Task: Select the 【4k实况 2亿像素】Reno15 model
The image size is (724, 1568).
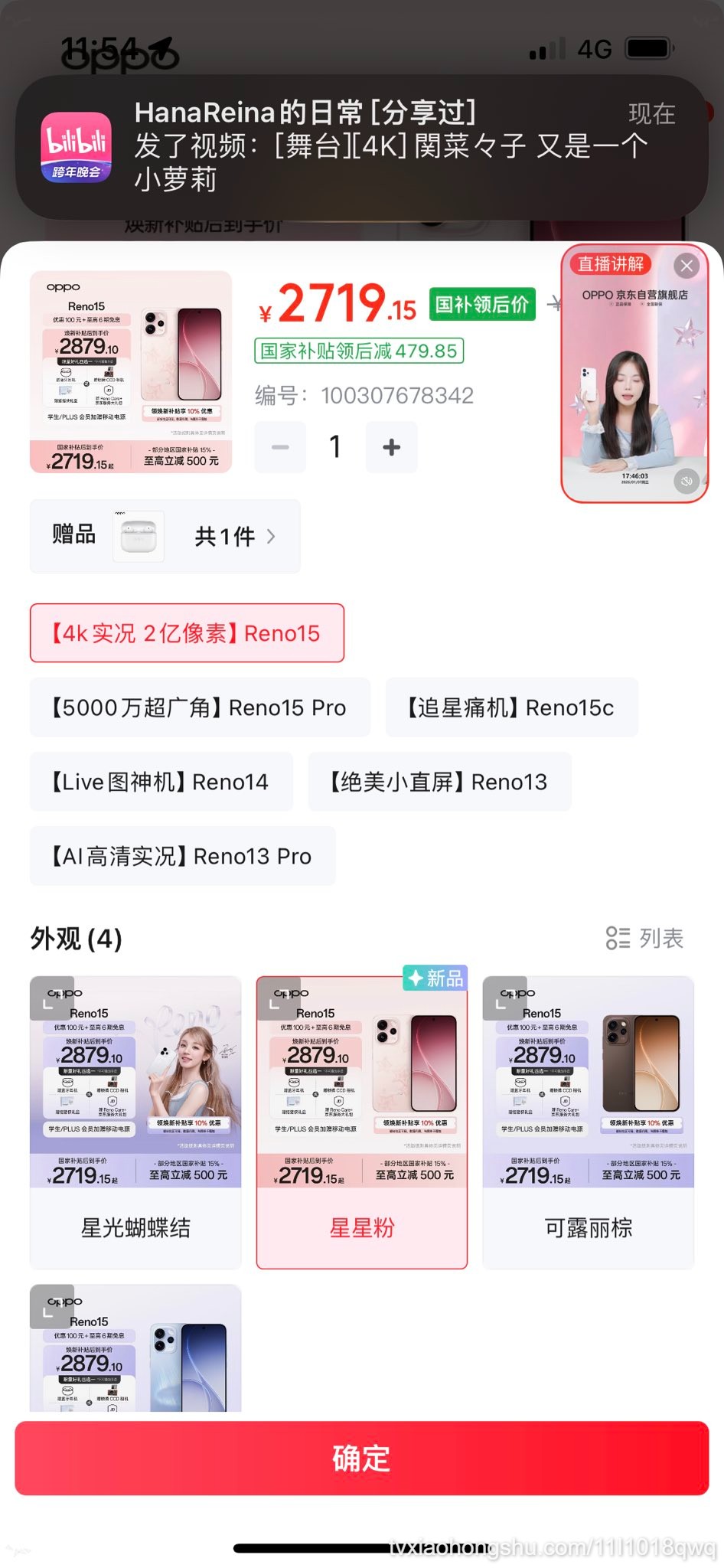Action: (x=186, y=633)
